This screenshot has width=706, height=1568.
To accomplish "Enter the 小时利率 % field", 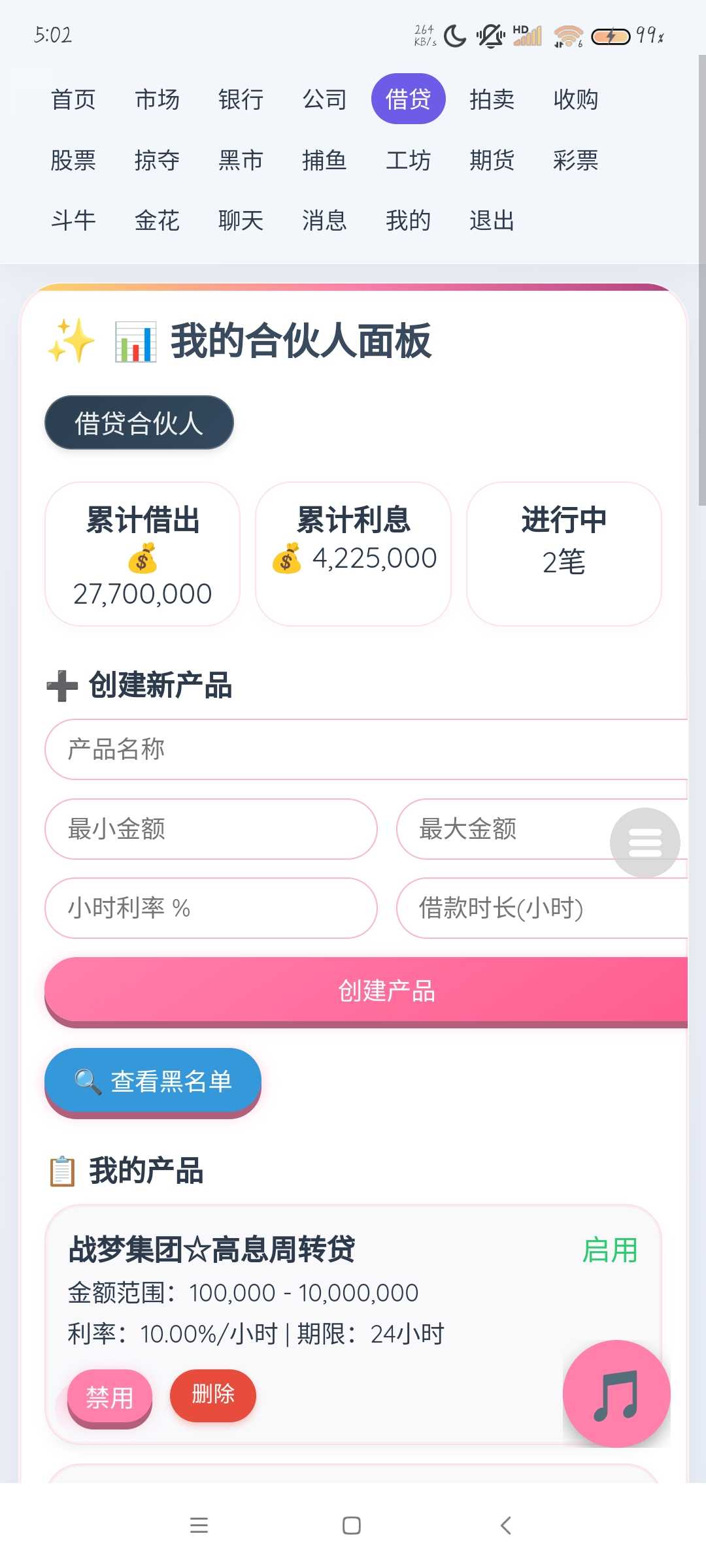I will [x=210, y=908].
